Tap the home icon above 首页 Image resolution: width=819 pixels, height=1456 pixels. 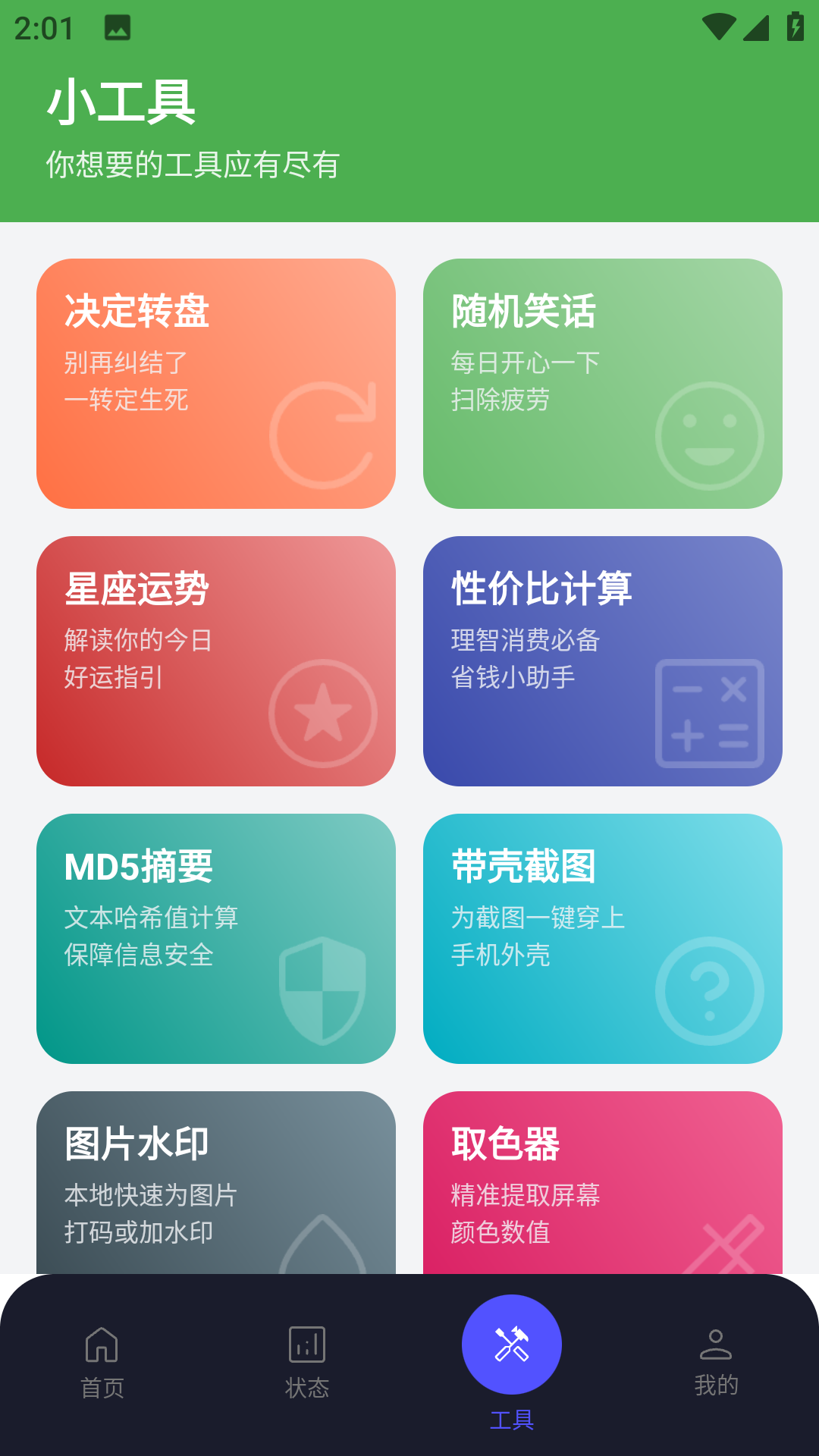click(101, 1343)
